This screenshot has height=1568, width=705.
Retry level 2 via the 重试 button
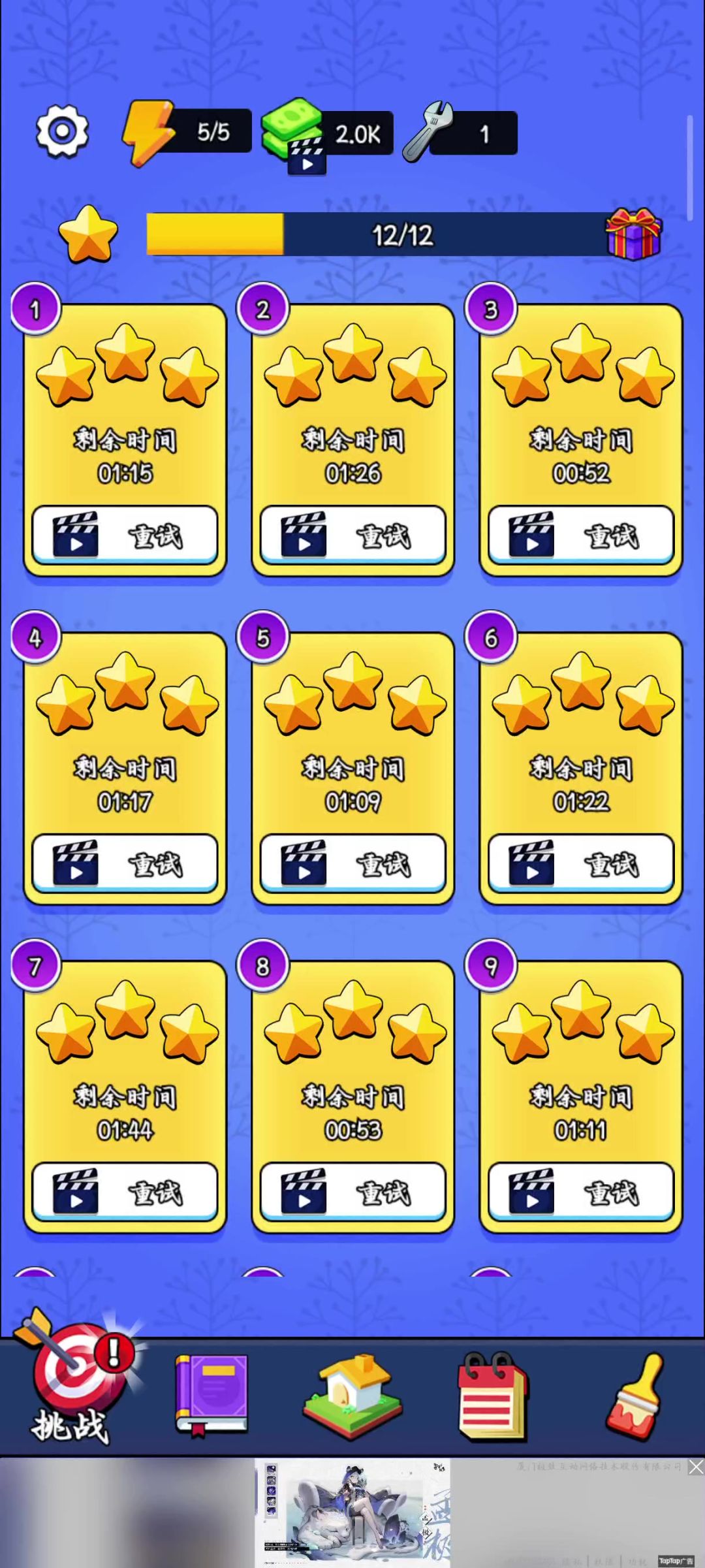click(x=352, y=535)
